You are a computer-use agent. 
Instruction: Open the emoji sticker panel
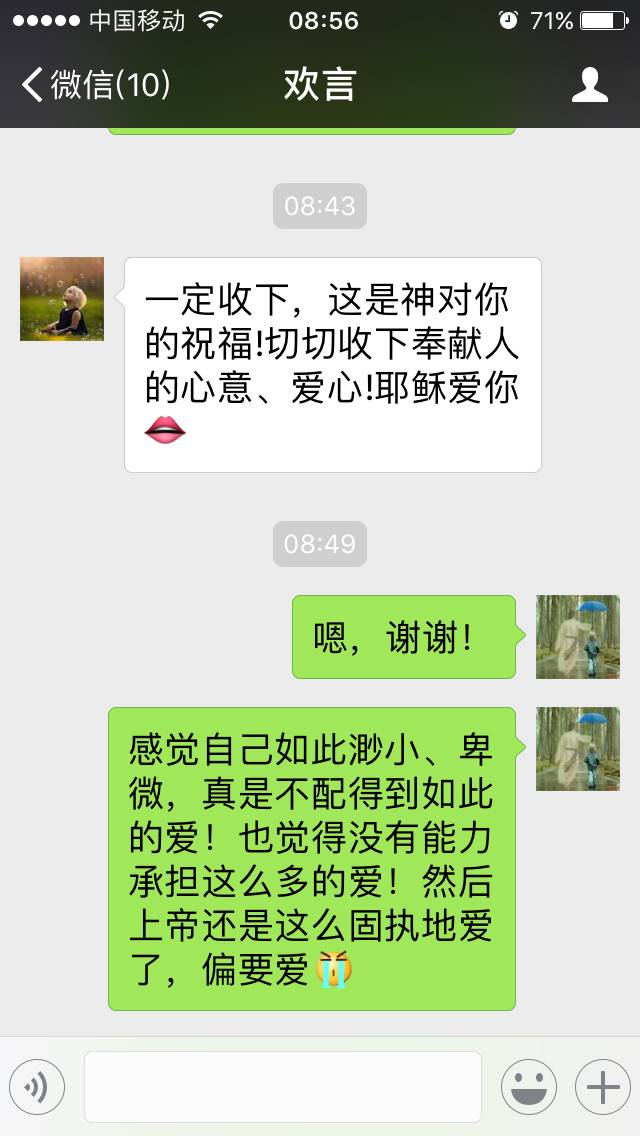pyautogui.click(x=529, y=1087)
